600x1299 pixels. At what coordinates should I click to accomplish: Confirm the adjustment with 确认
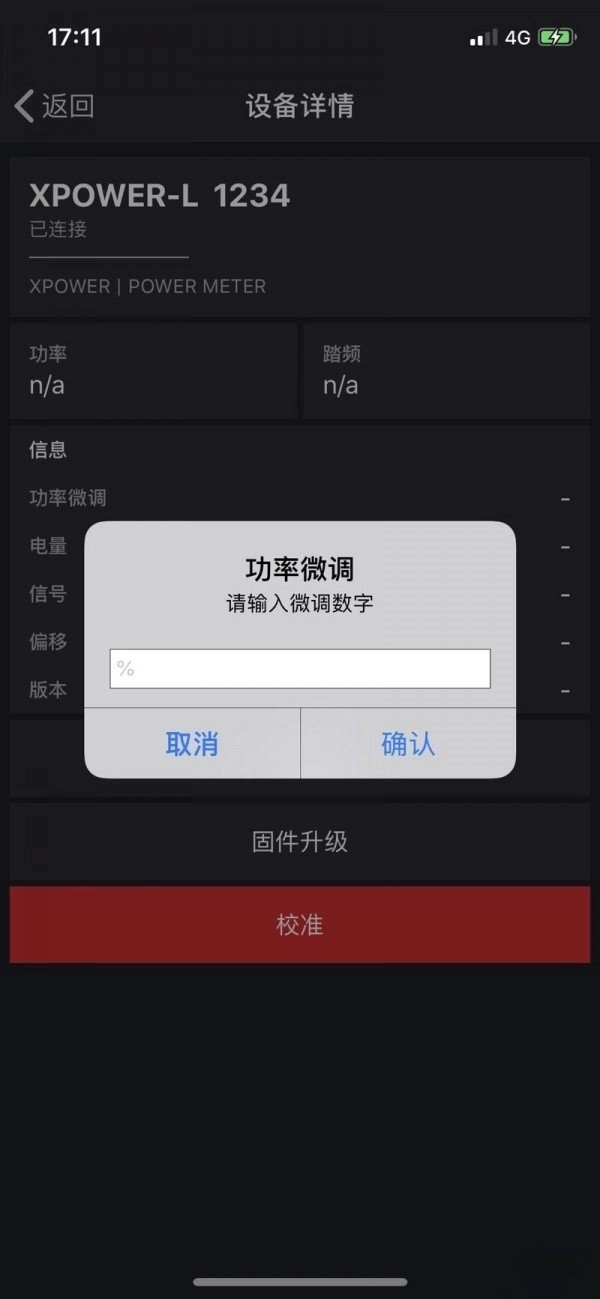[408, 743]
